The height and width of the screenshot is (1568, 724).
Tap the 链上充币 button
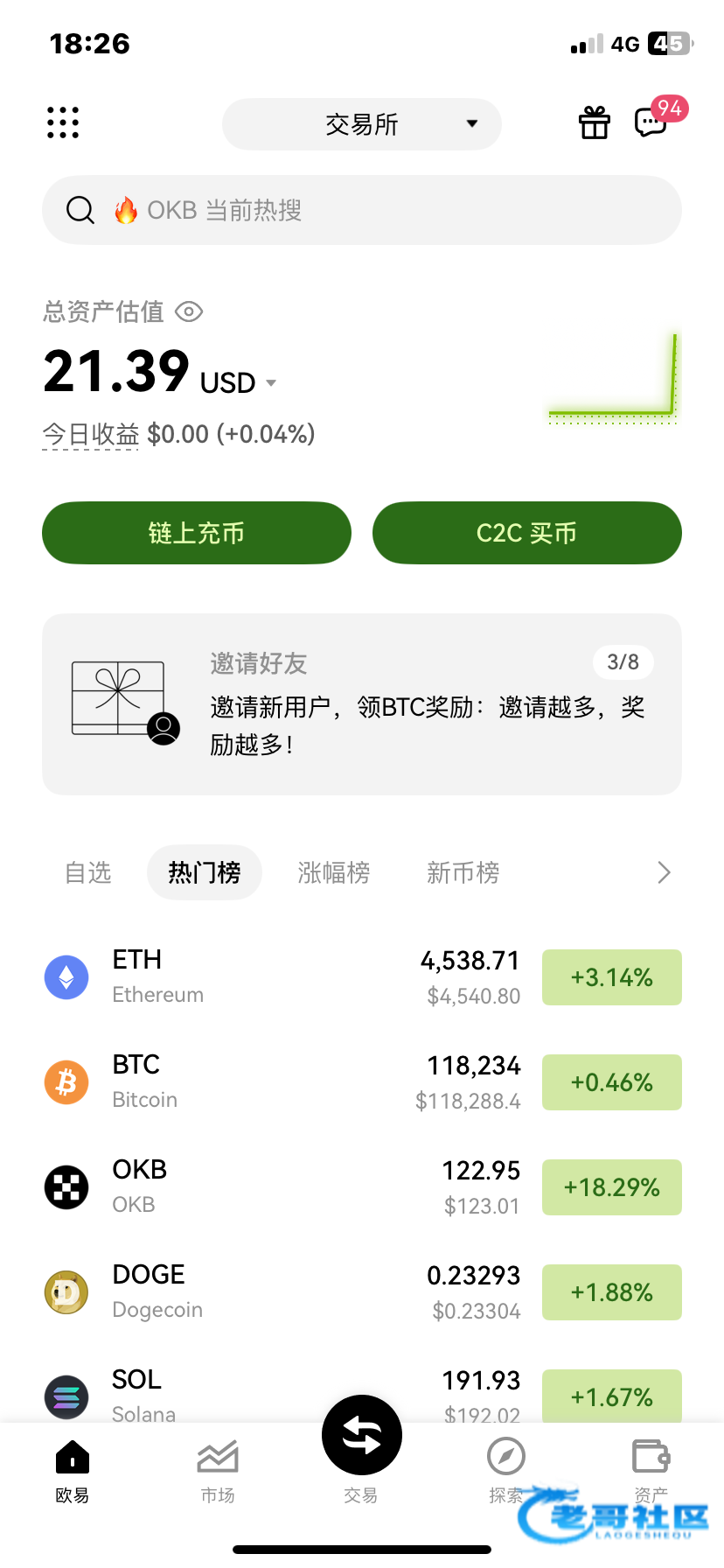click(x=197, y=533)
